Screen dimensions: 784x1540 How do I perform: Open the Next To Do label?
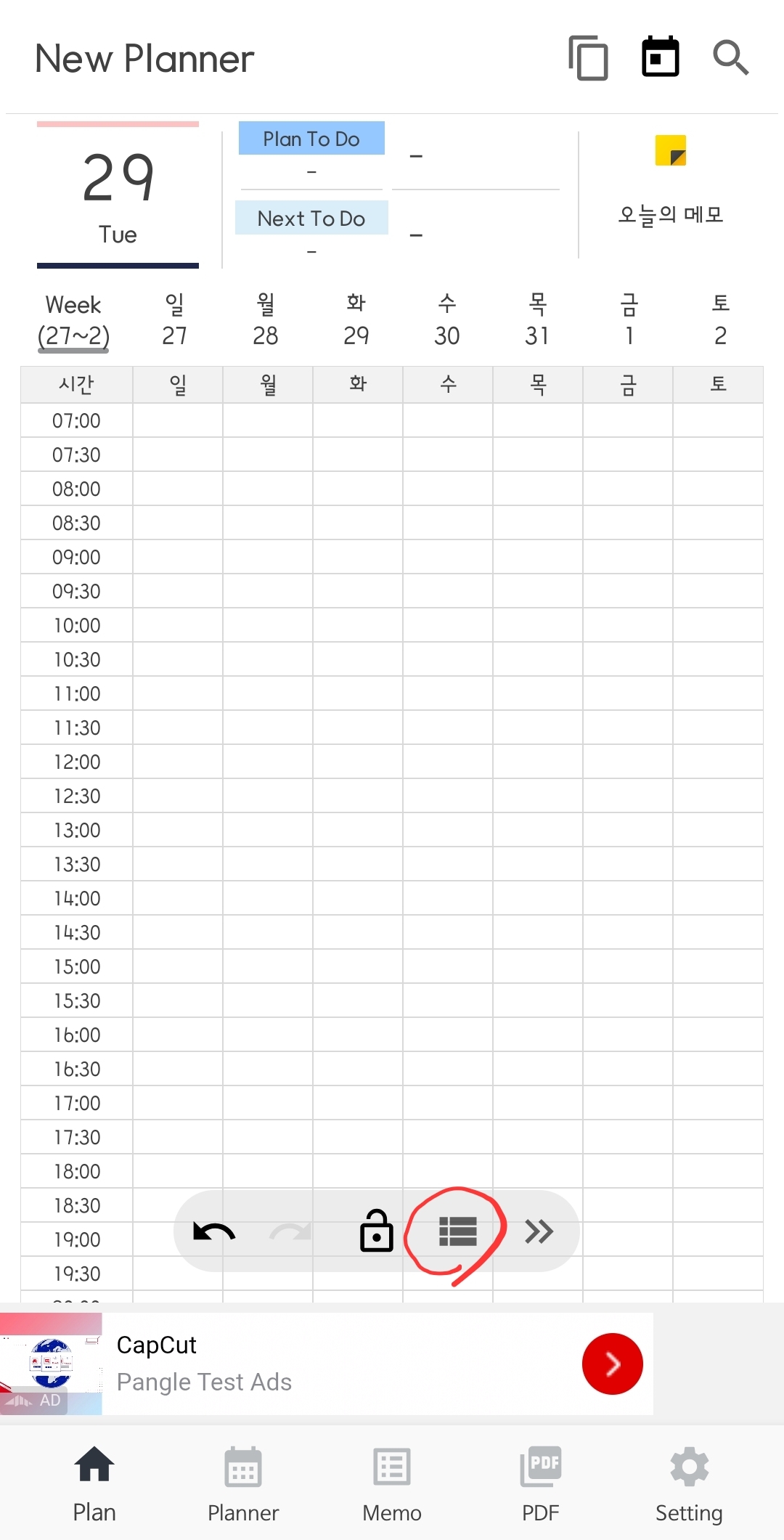pos(311,218)
